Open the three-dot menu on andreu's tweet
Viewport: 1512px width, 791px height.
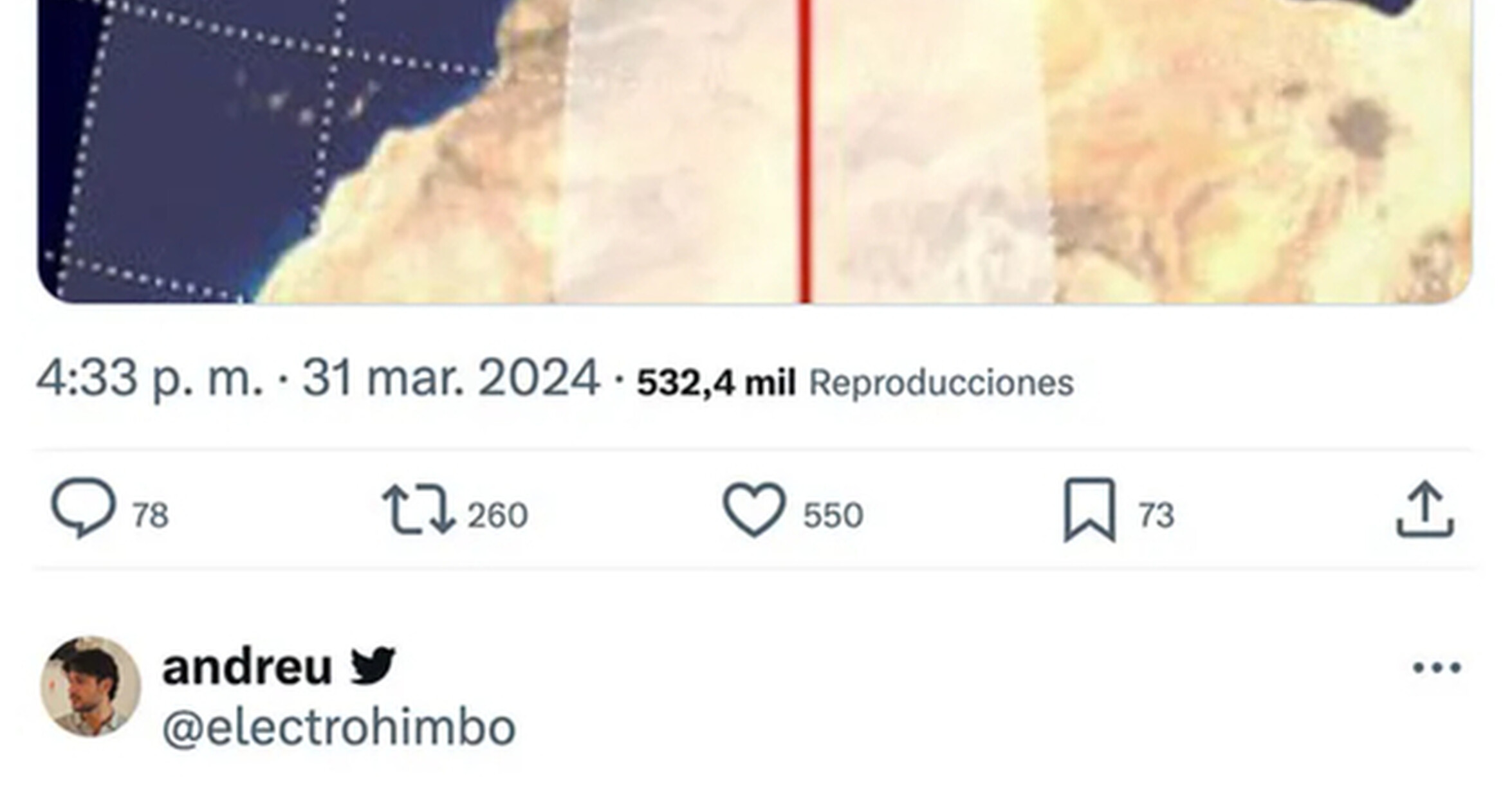[x=1437, y=668]
